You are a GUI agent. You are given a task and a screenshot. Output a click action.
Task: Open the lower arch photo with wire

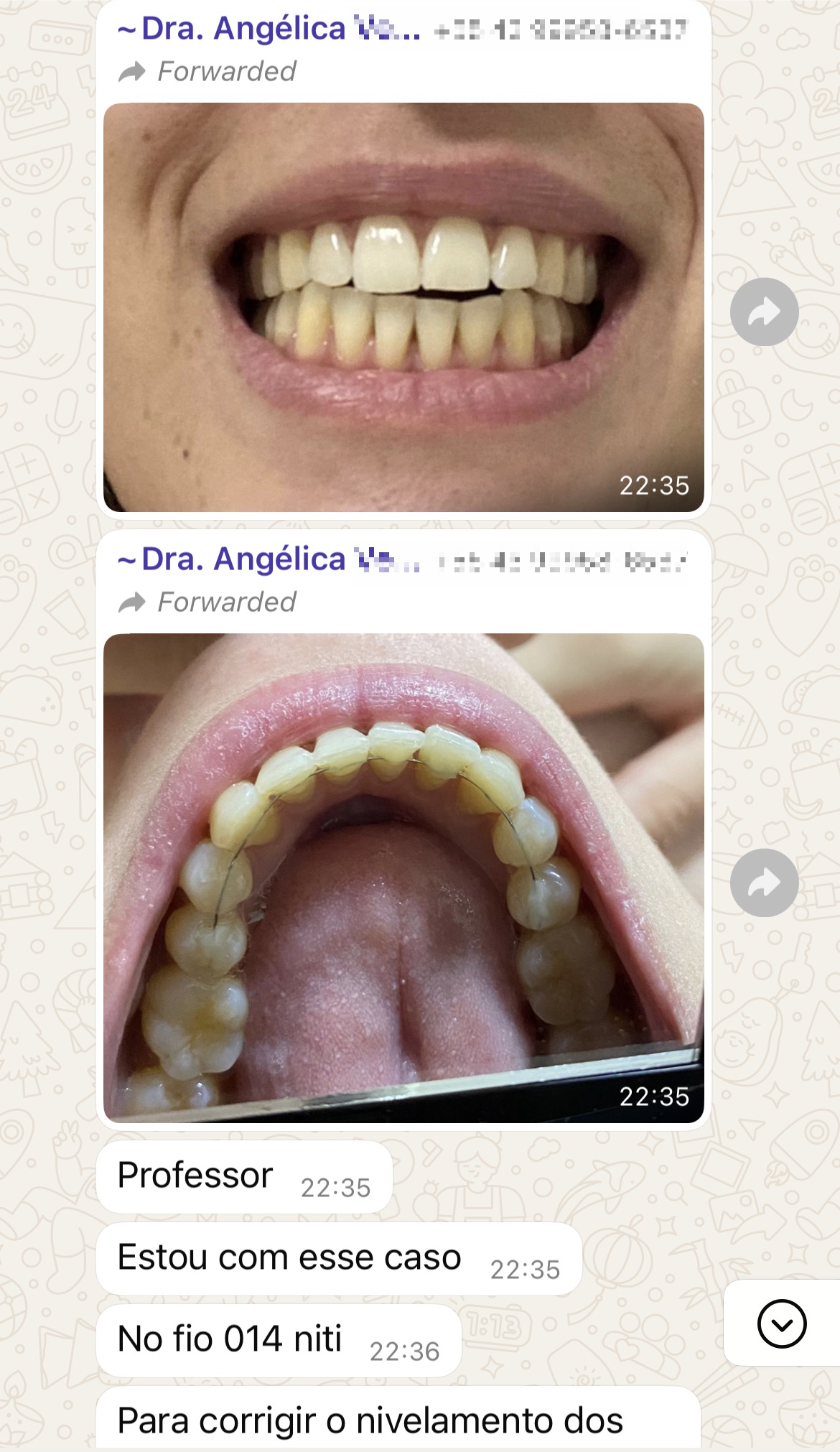point(403,878)
